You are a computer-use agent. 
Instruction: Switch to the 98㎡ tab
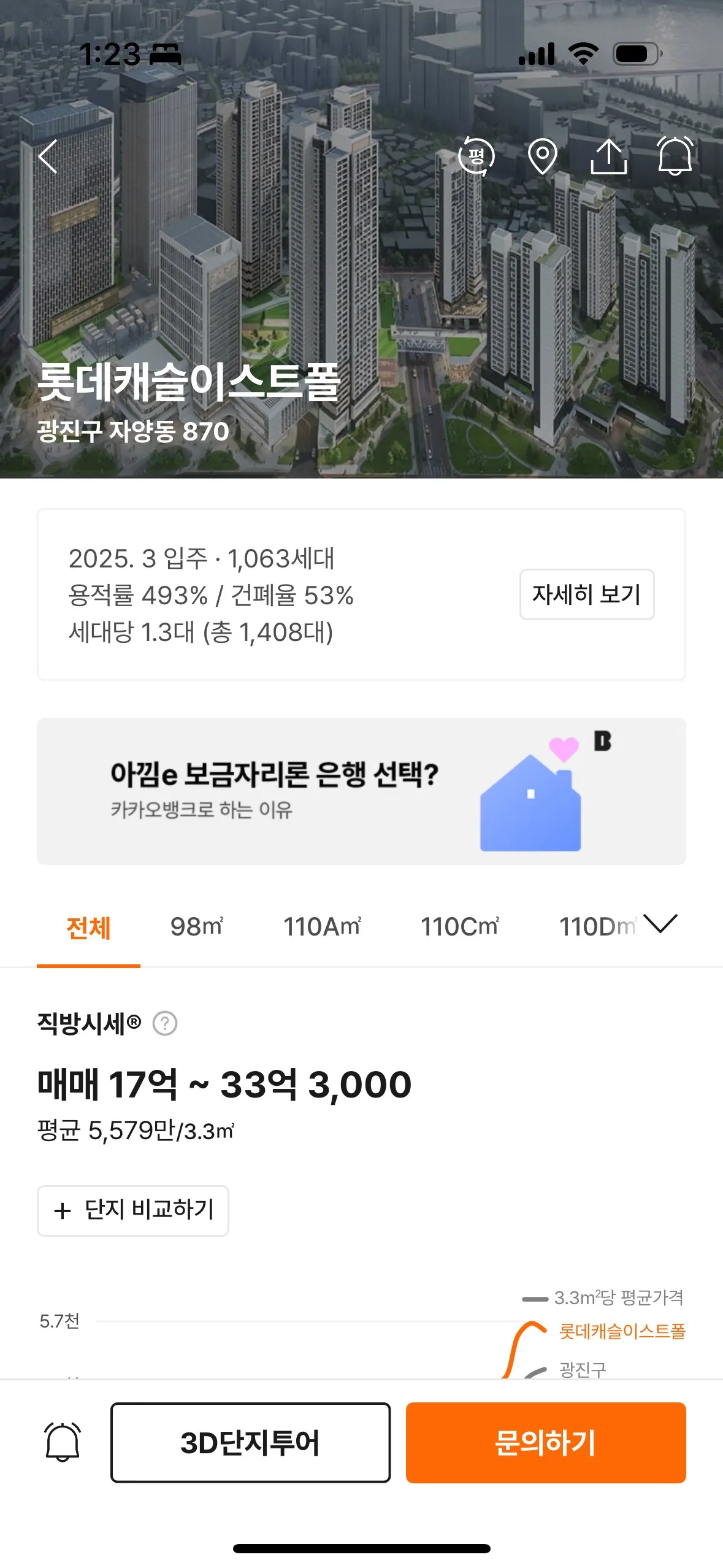click(196, 927)
